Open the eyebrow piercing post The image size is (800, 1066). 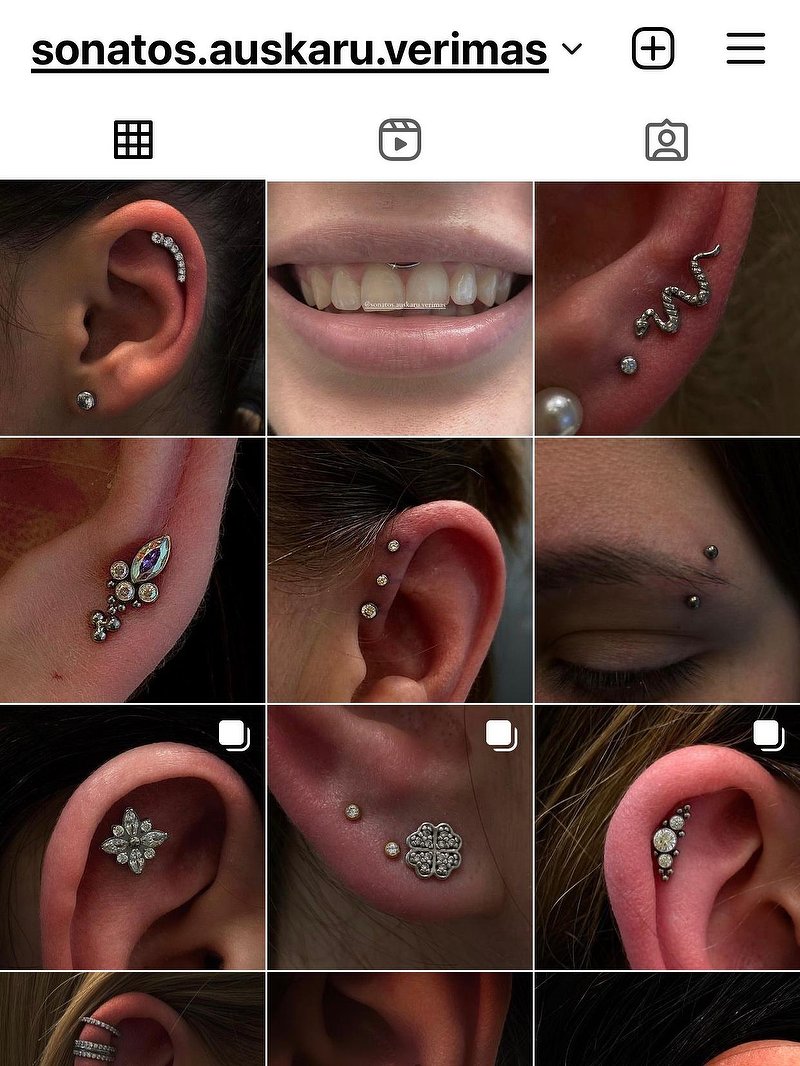[667, 570]
